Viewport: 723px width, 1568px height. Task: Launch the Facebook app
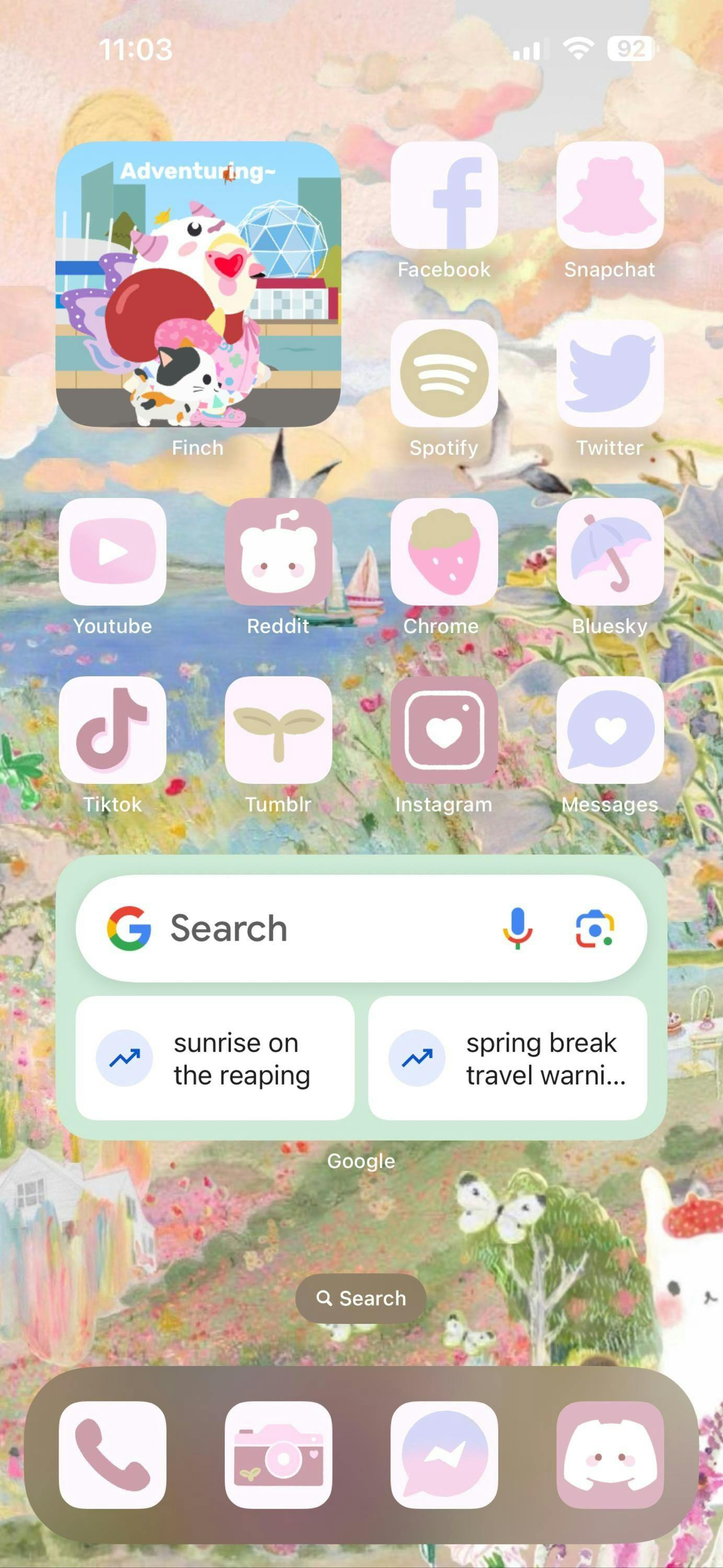(x=444, y=195)
